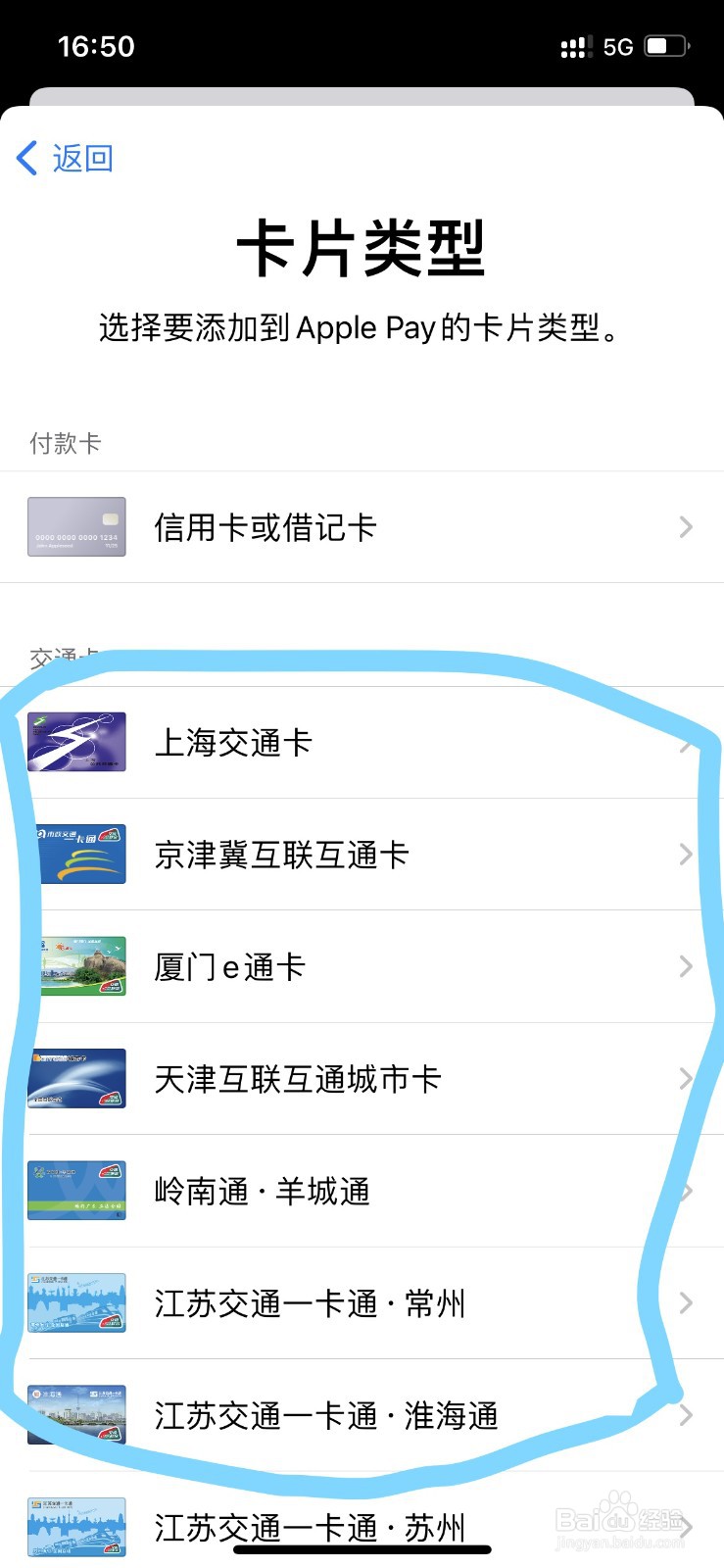Choose 上海交通卡 transit card
The height and width of the screenshot is (1568, 724).
233,743
